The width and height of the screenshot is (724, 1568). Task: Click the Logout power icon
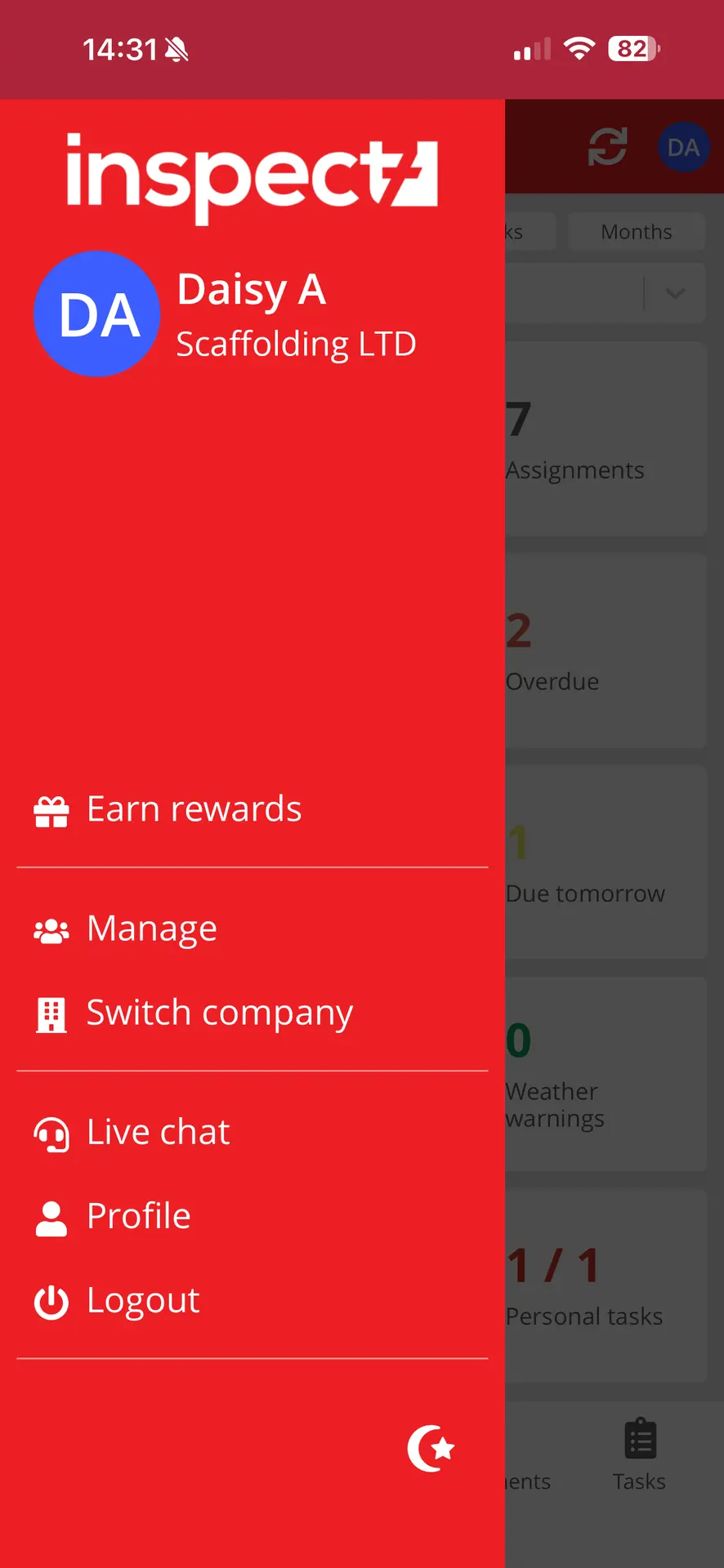(x=51, y=1301)
